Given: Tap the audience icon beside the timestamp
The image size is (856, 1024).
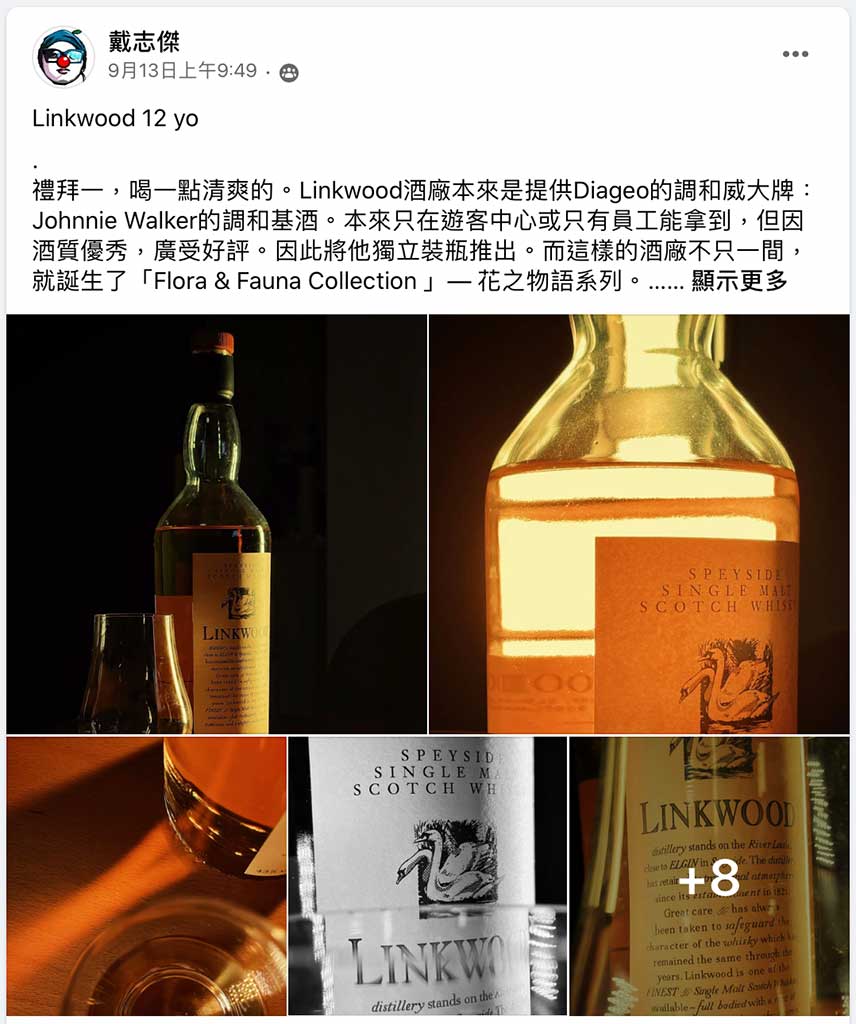Looking at the screenshot, I should [x=289, y=72].
